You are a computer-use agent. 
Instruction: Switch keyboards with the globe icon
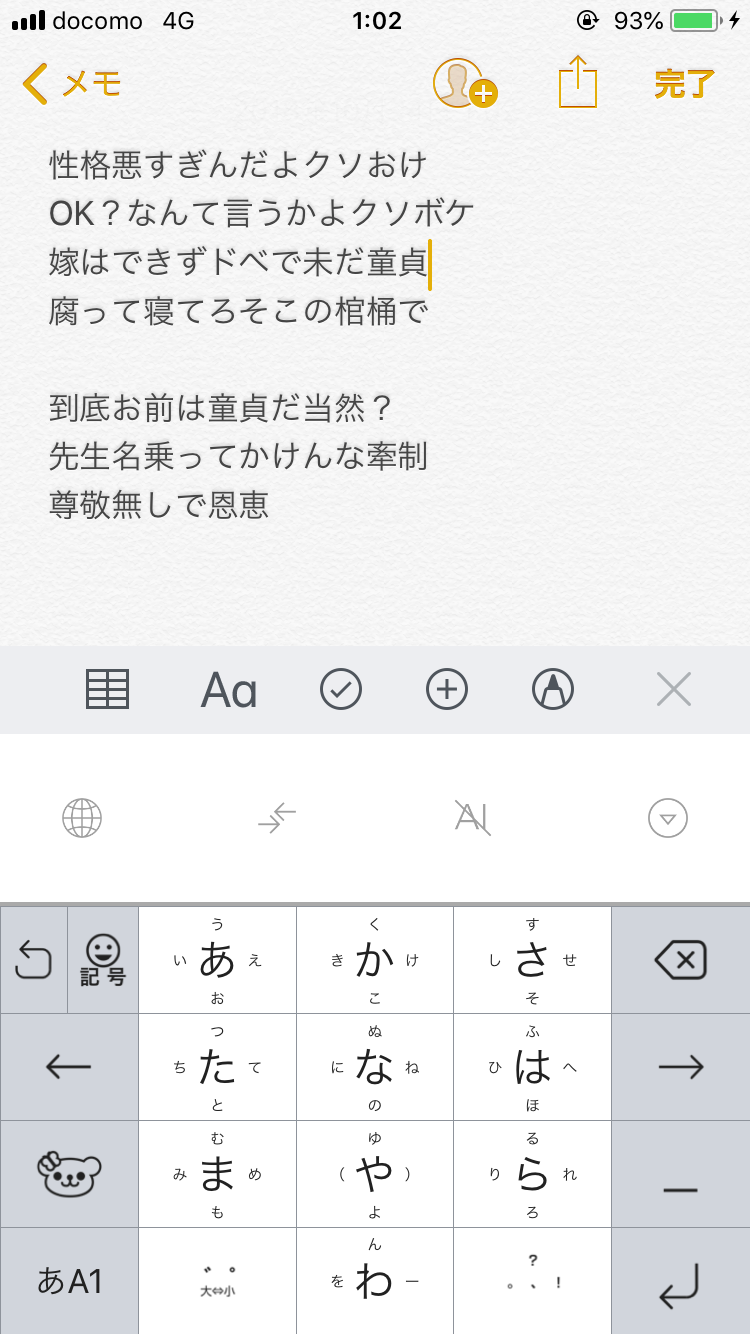point(82,819)
